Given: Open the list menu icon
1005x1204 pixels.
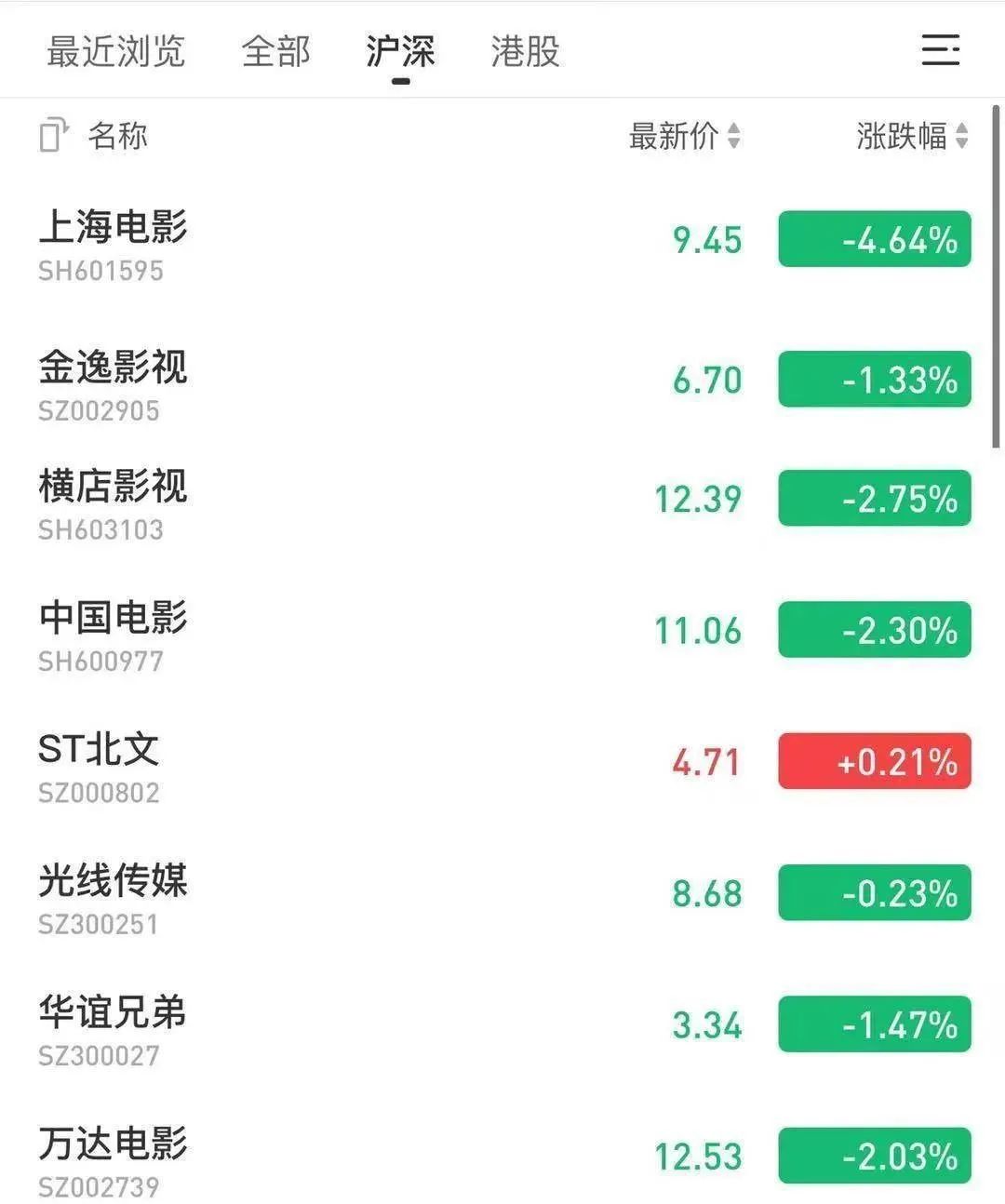Looking at the screenshot, I should [940, 50].
